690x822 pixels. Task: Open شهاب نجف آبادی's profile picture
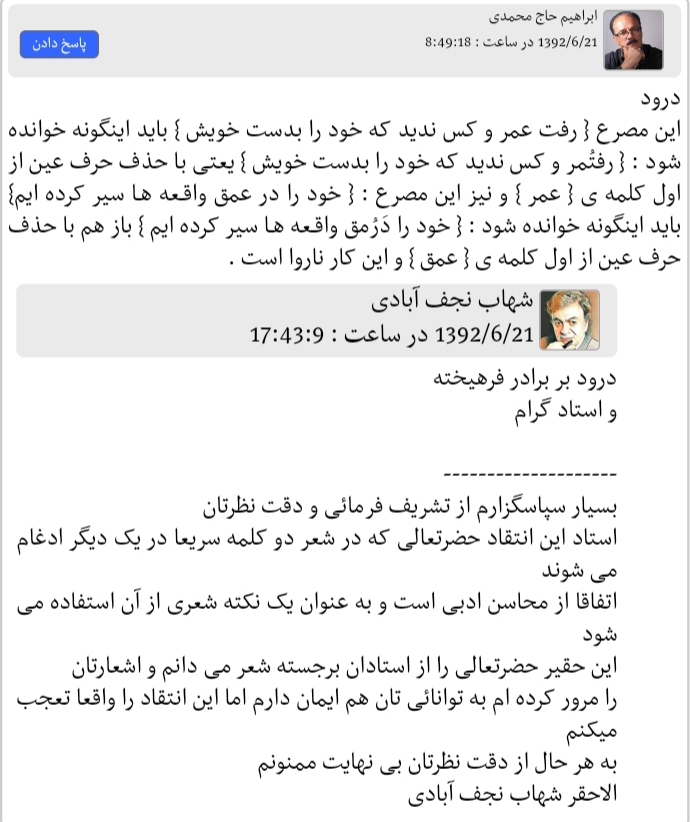570,320
